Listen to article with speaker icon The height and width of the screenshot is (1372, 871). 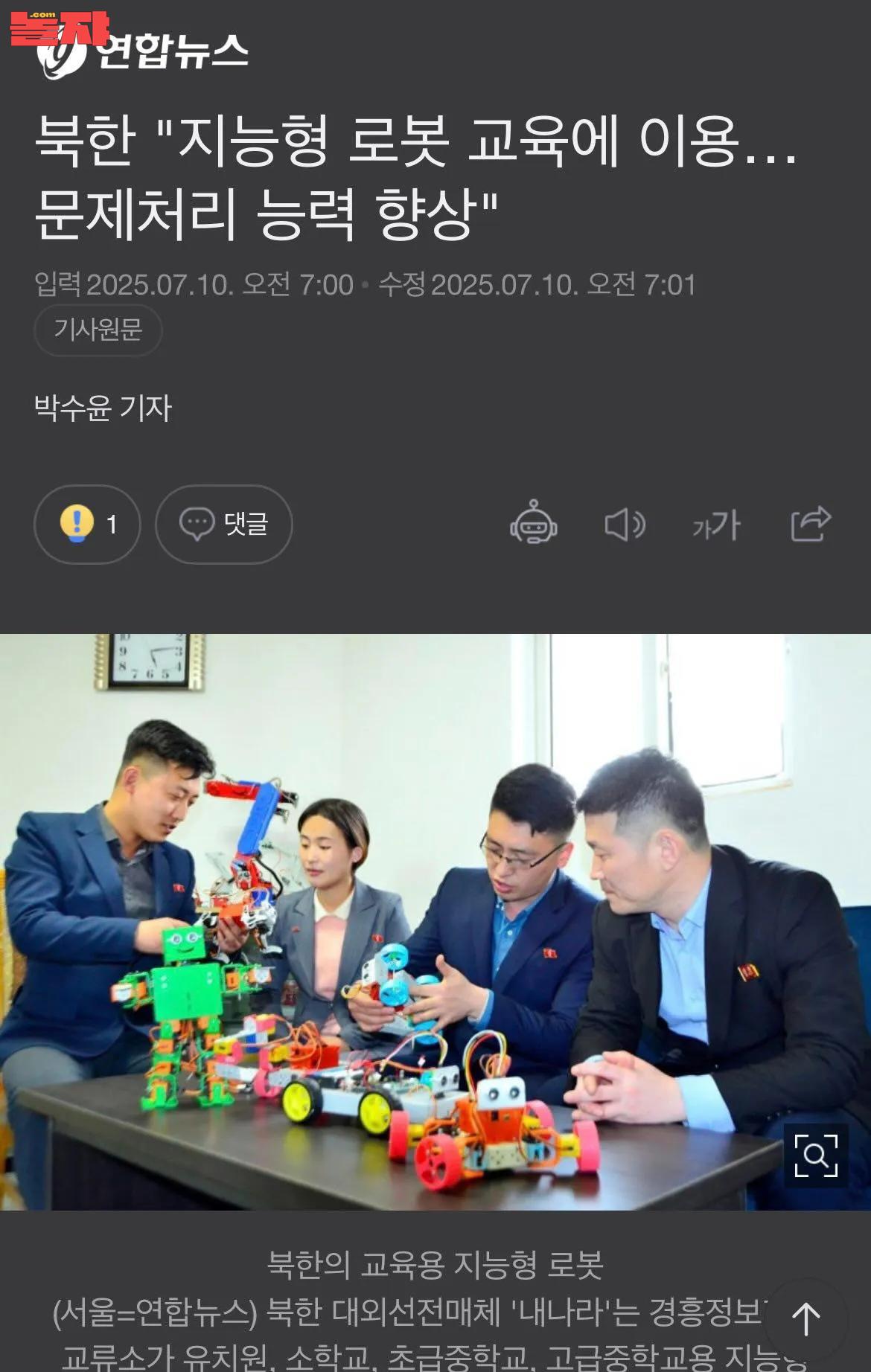(x=624, y=525)
